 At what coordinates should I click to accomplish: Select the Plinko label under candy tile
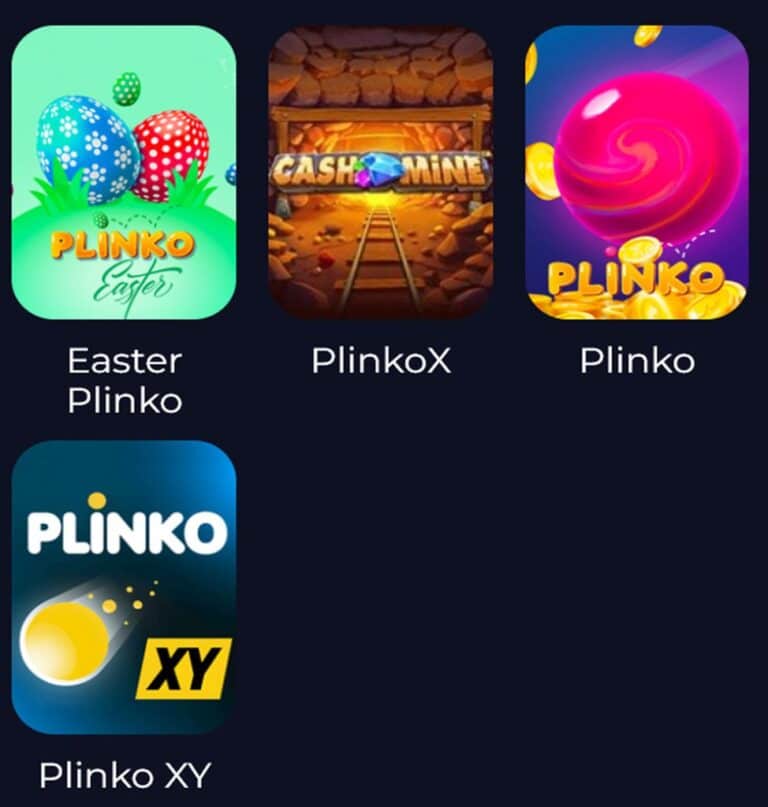click(635, 362)
